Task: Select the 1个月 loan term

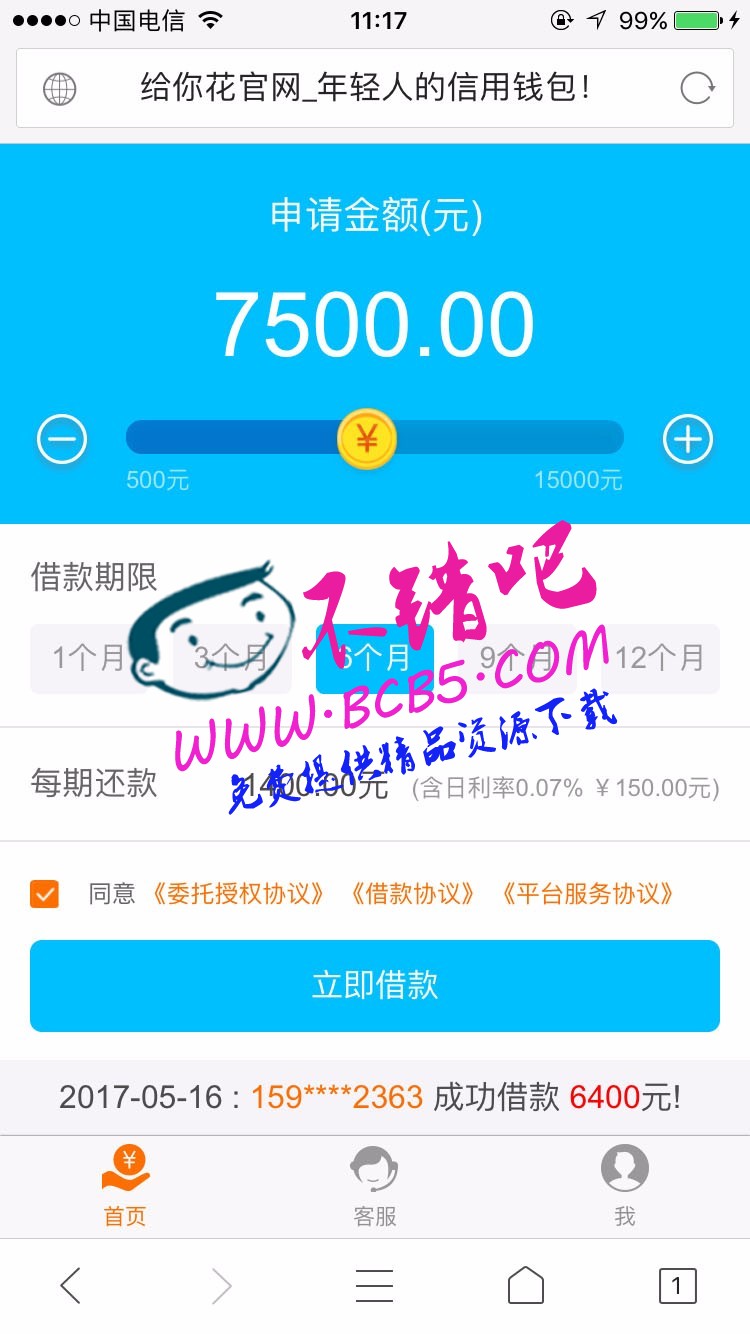Action: [88, 658]
